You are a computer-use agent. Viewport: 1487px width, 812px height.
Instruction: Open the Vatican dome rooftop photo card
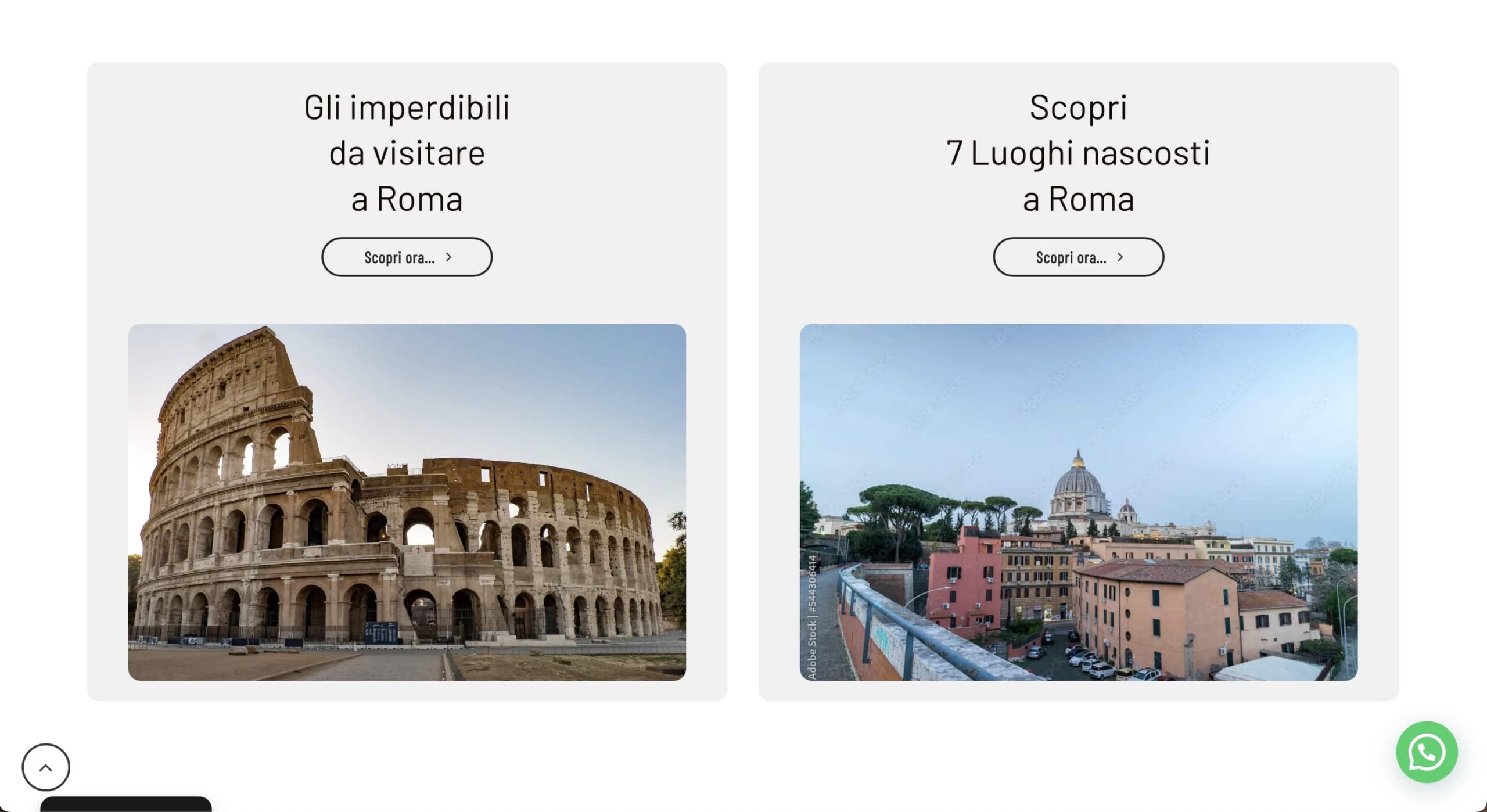[x=1078, y=502]
